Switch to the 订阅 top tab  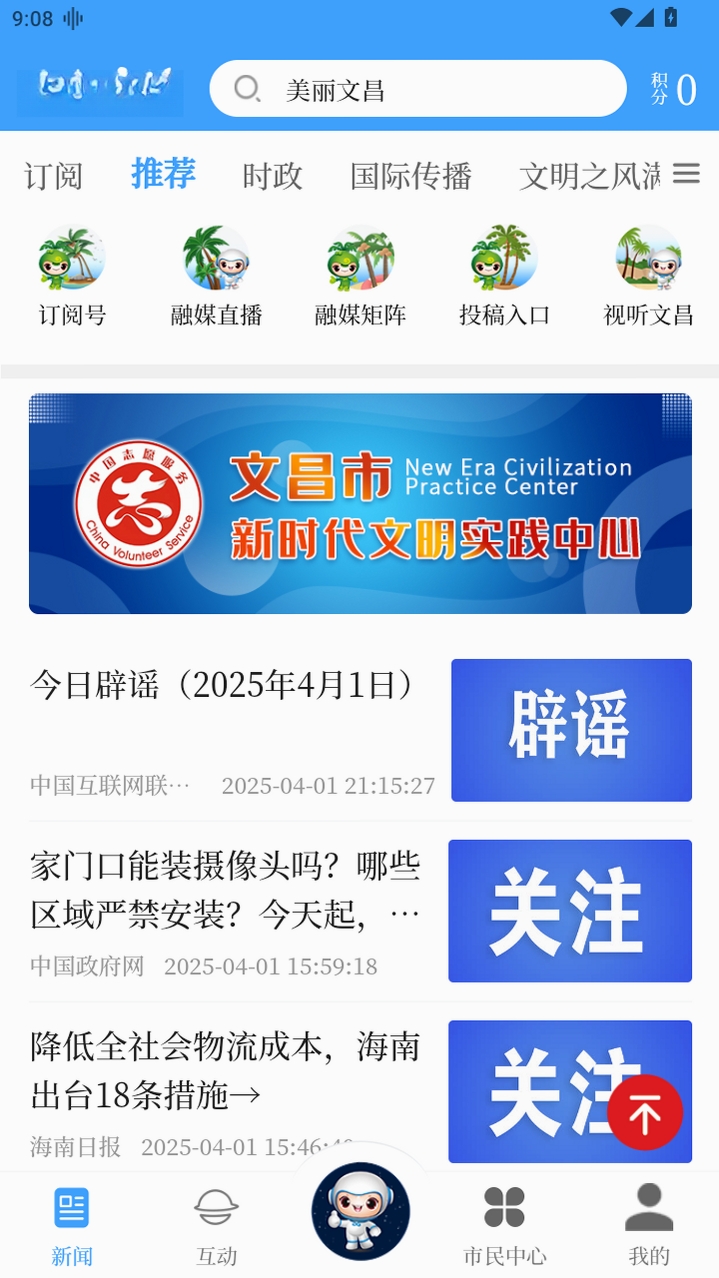53,176
